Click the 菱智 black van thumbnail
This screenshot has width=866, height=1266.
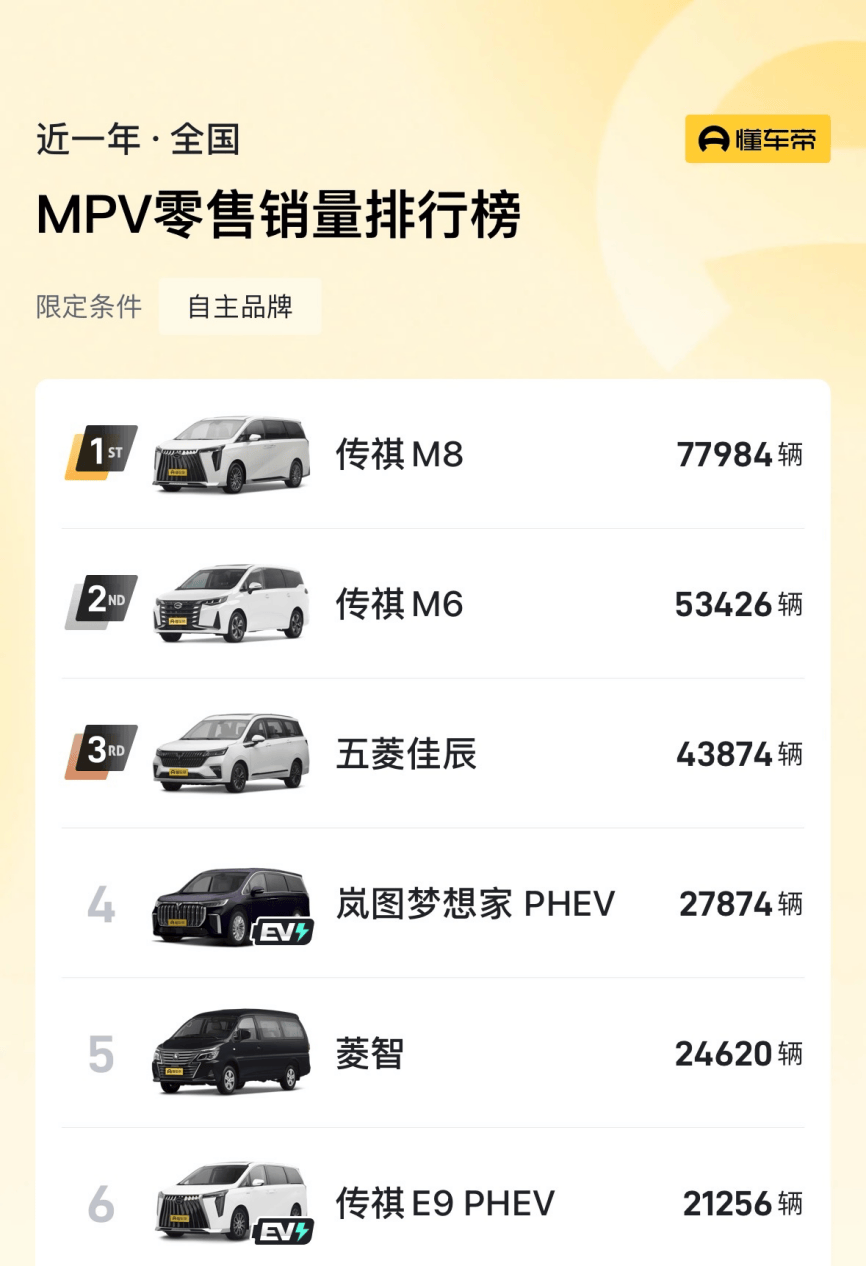click(231, 1053)
